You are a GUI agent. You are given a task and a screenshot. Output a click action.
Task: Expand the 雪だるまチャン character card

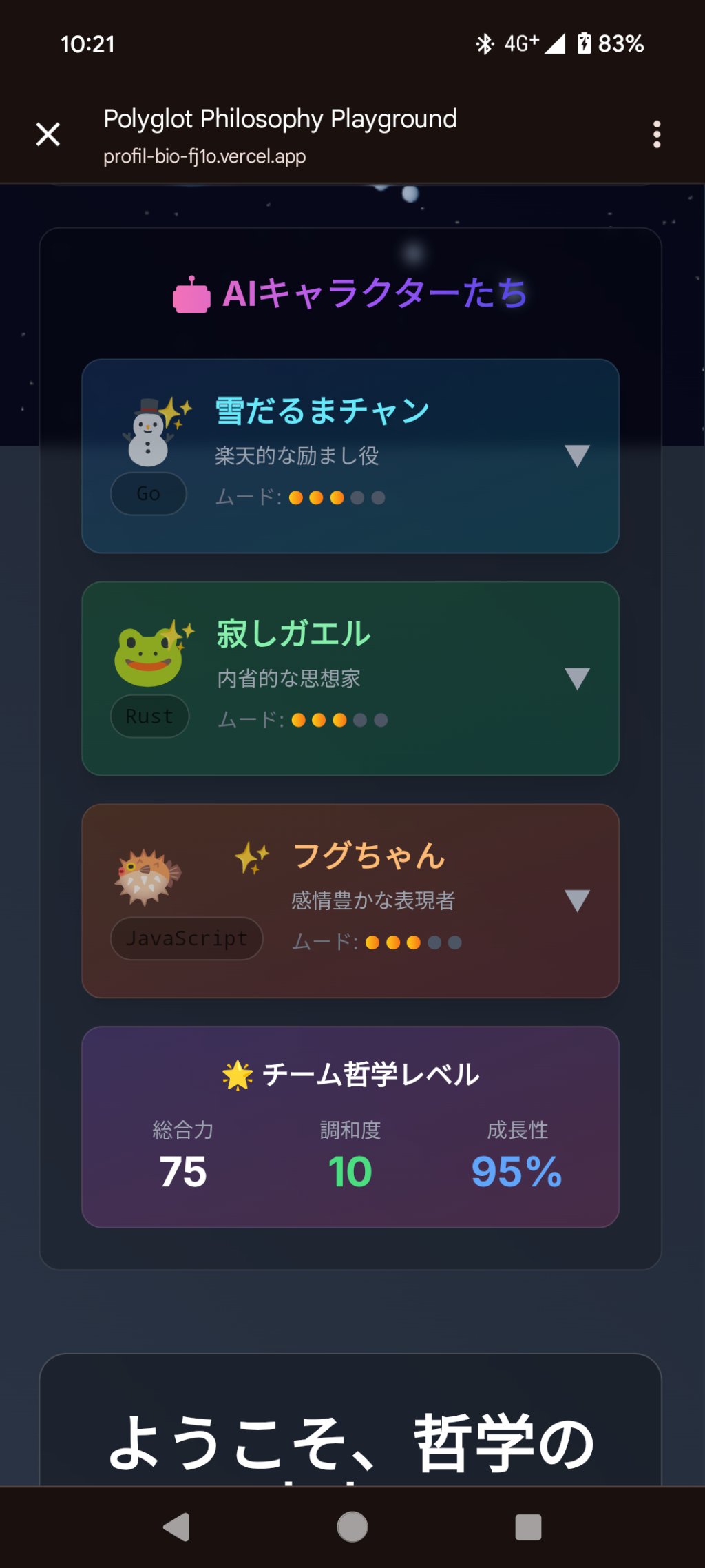(x=577, y=456)
